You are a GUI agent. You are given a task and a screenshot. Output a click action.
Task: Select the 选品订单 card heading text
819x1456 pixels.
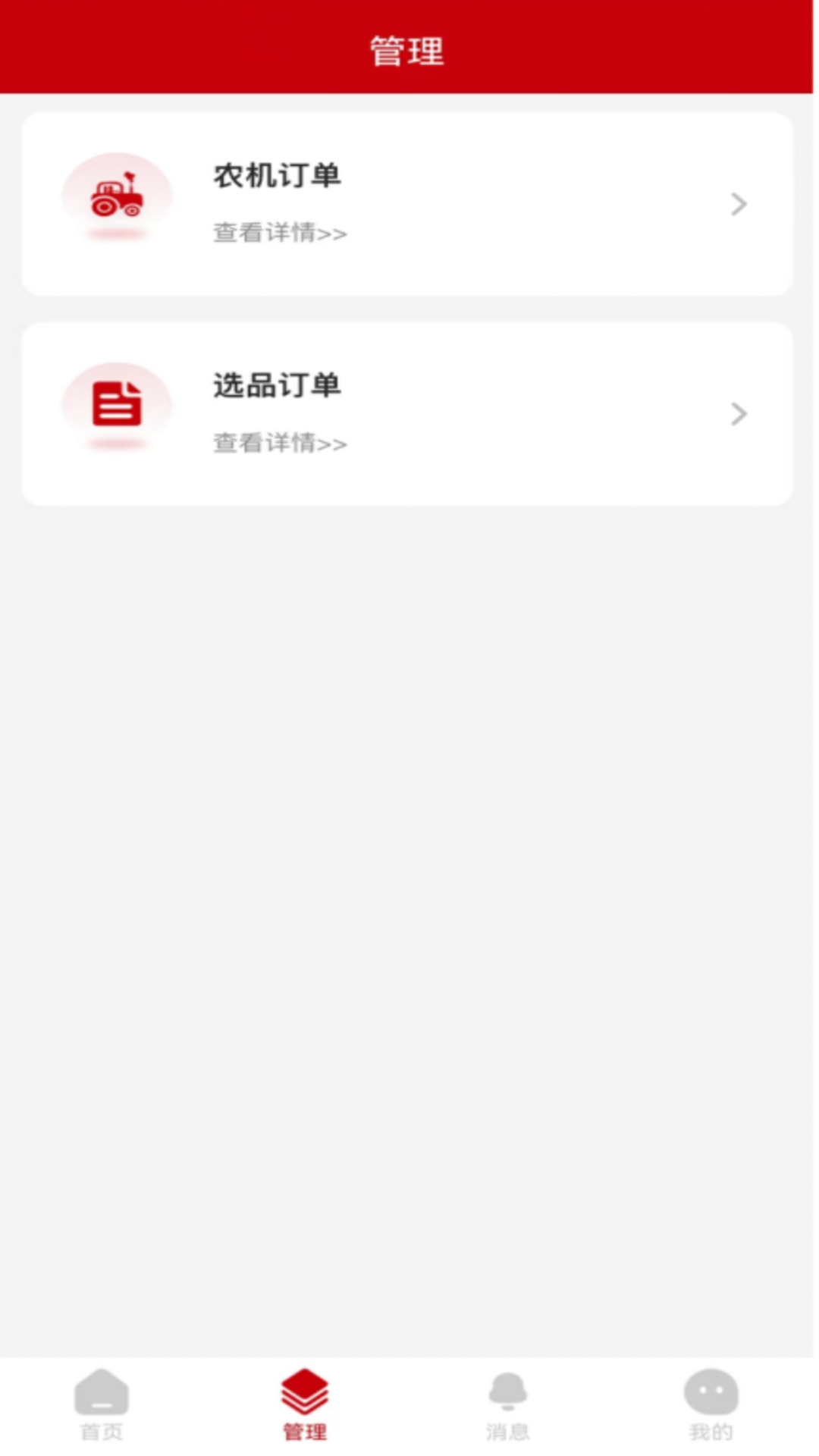click(x=277, y=385)
